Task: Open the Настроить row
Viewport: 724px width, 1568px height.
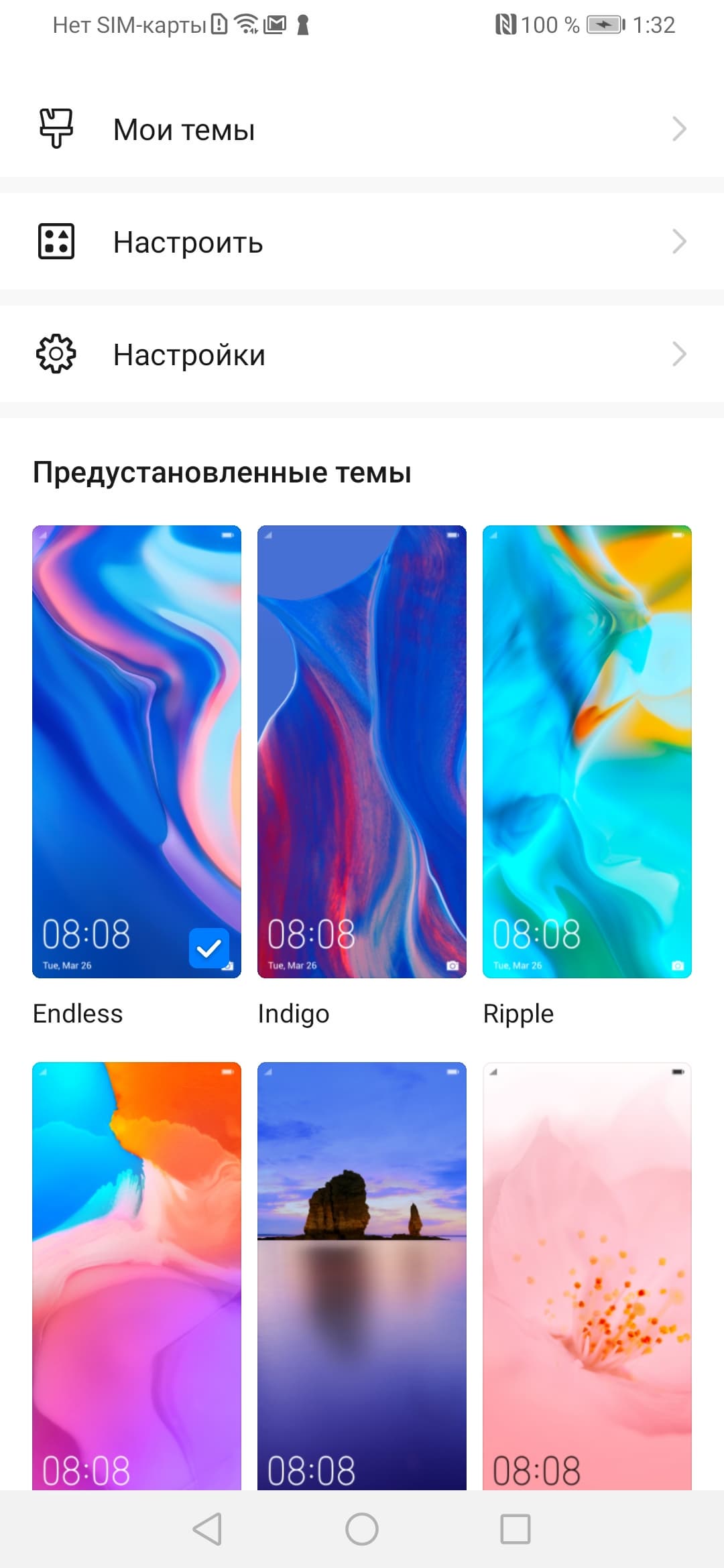Action: pyautogui.click(x=362, y=242)
